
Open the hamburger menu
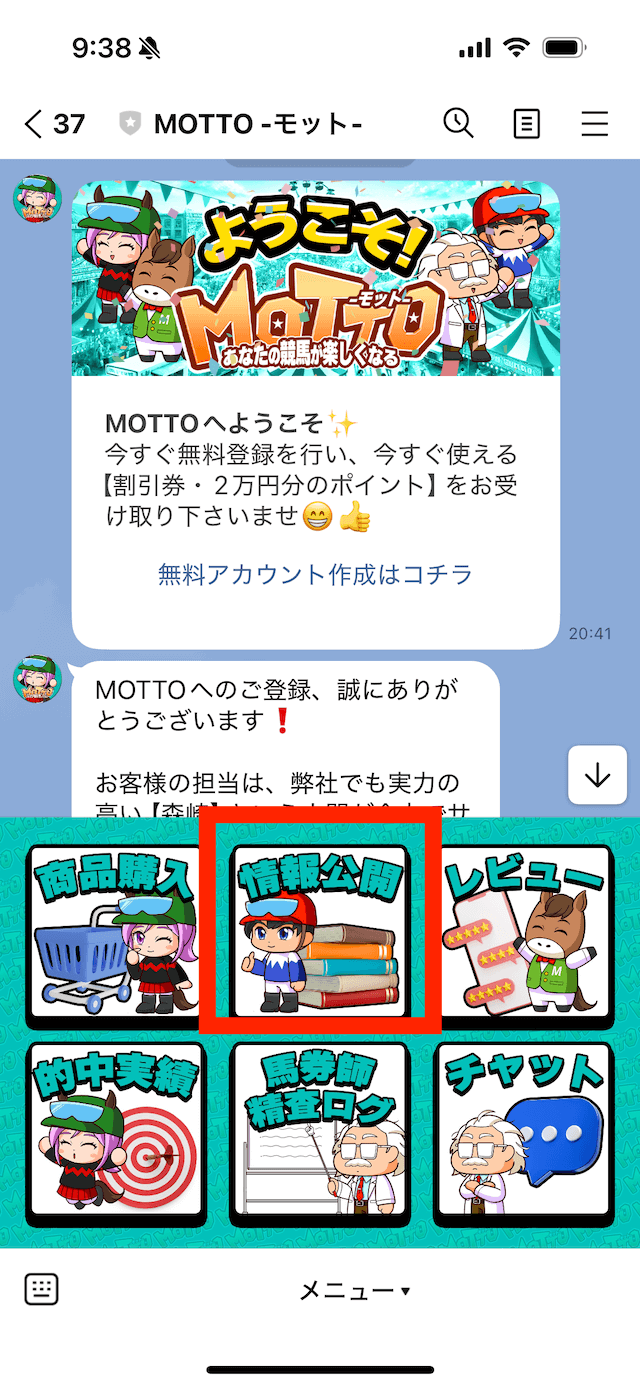pyautogui.click(x=595, y=124)
